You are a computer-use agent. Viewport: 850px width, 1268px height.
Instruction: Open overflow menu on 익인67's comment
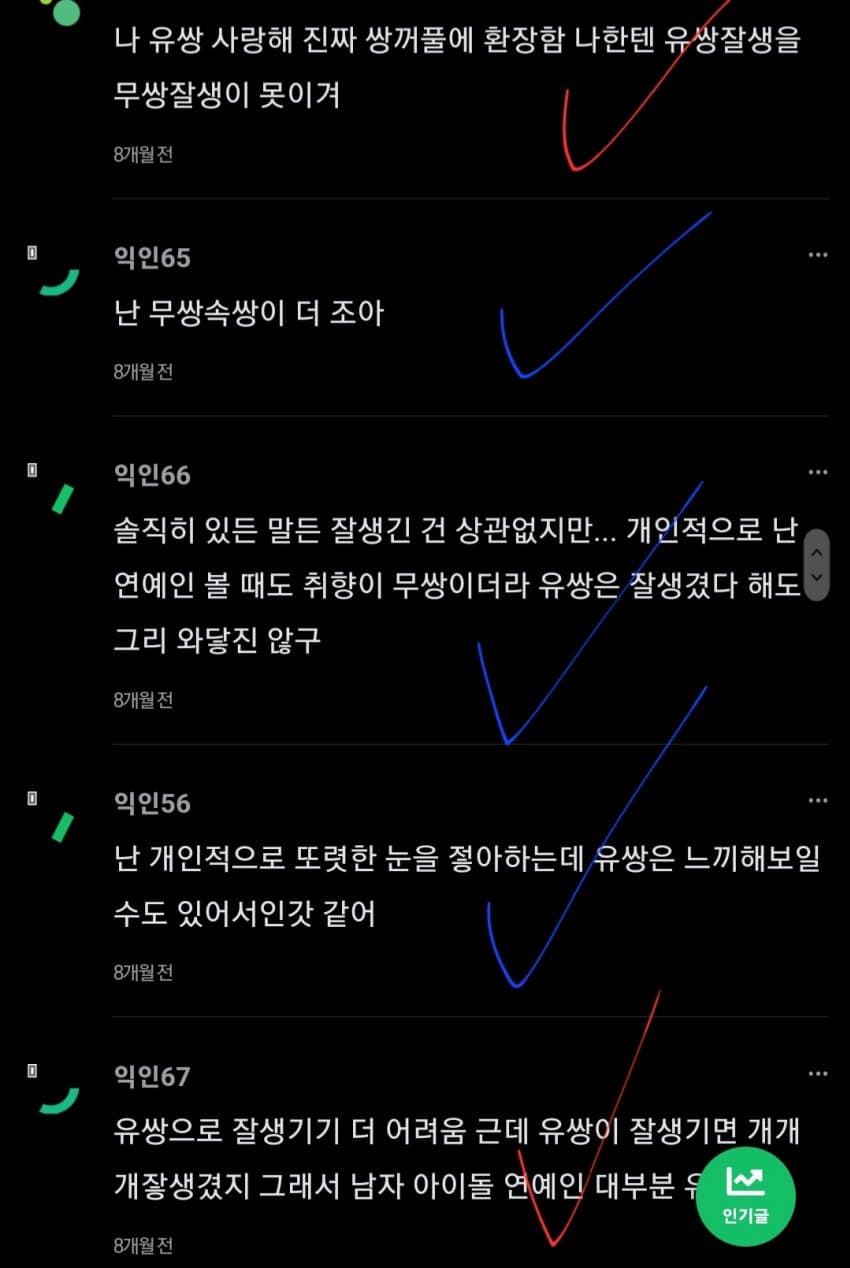click(817, 1073)
